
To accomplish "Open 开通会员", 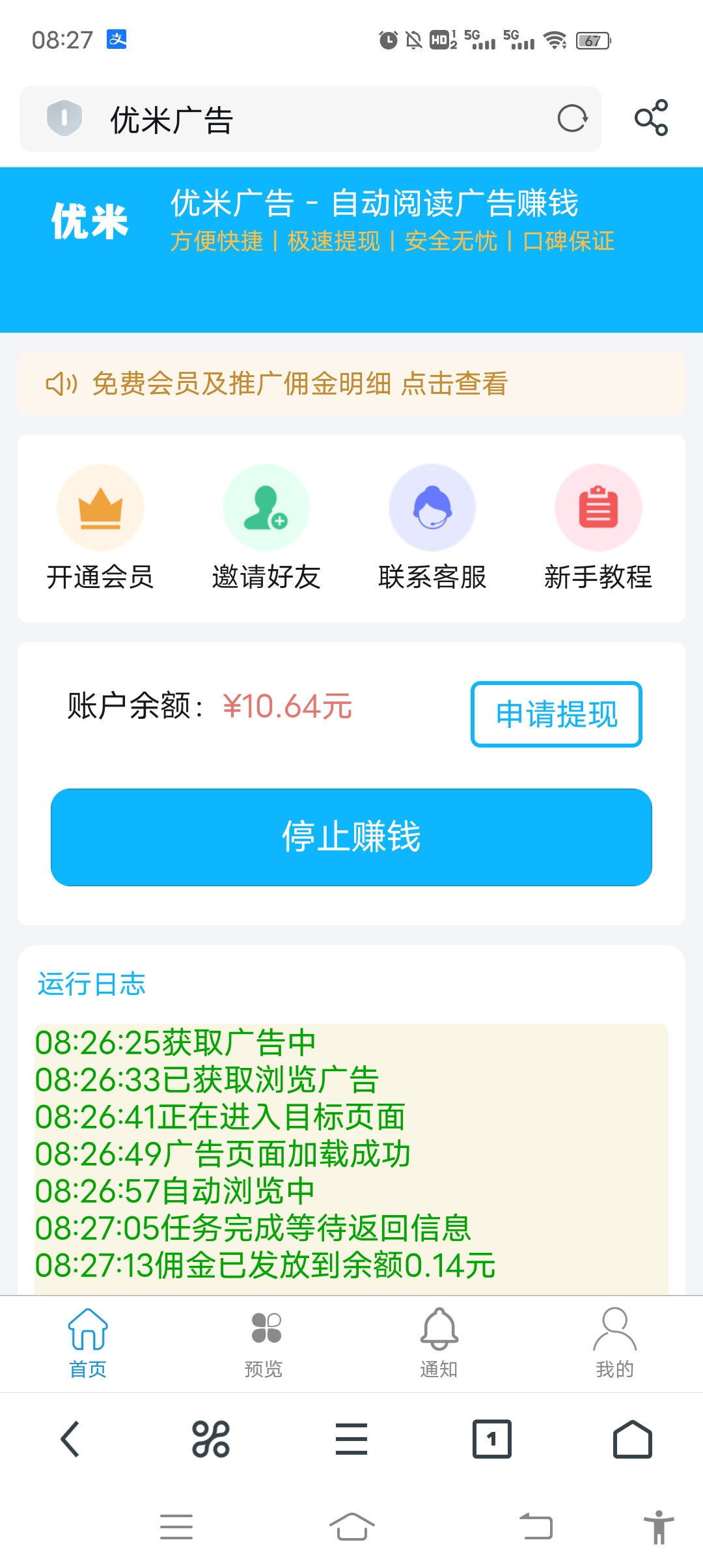I will coord(100,527).
